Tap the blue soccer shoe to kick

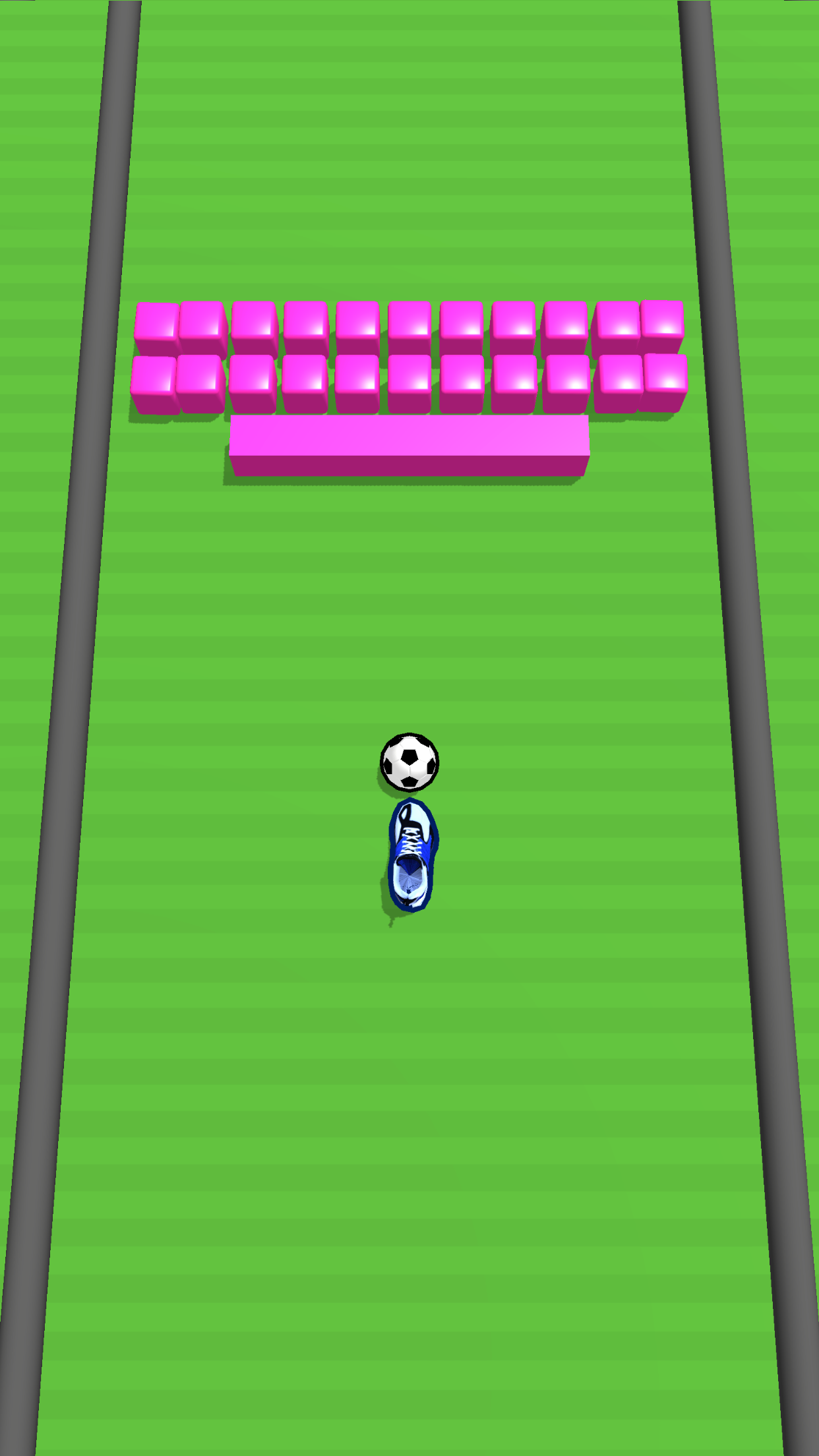(x=413, y=855)
